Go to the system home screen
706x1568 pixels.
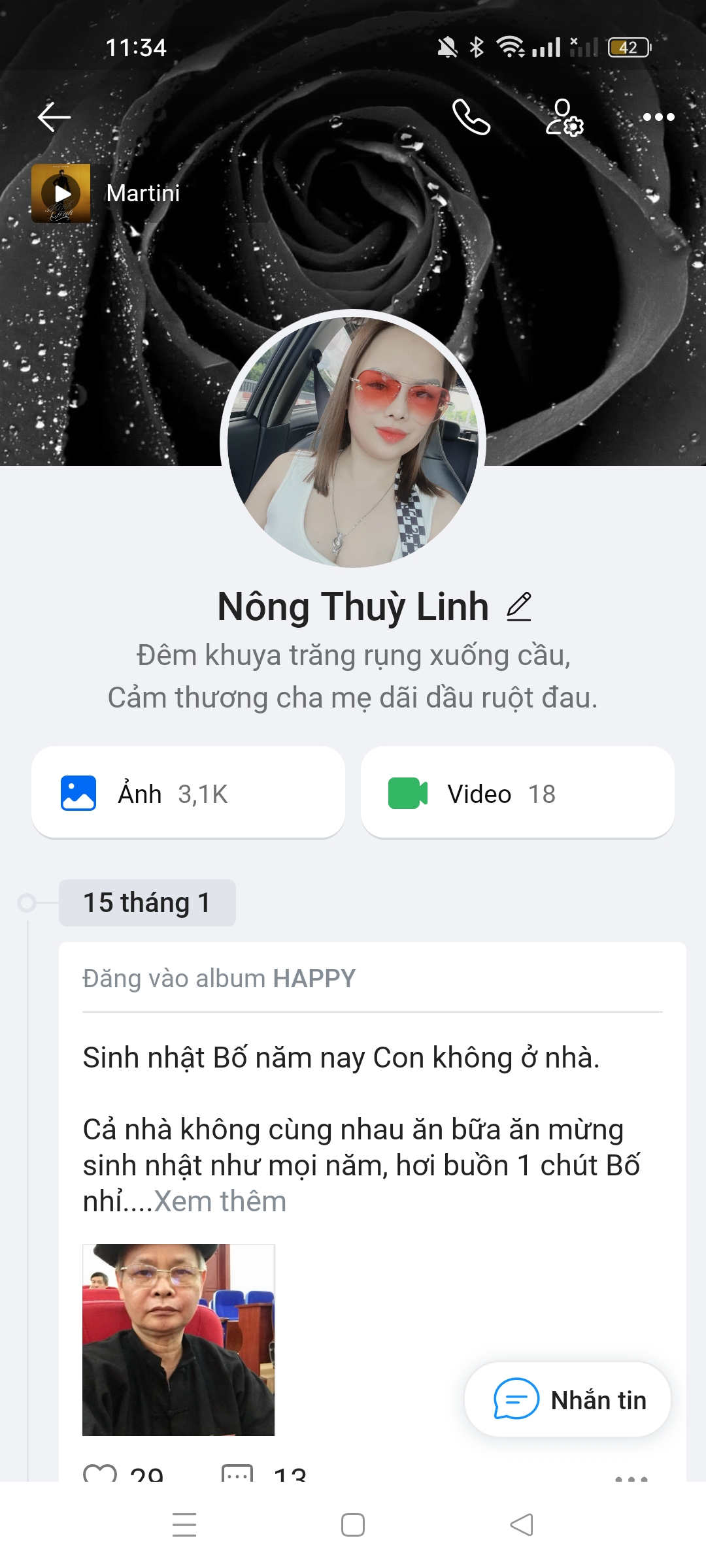point(353,1525)
